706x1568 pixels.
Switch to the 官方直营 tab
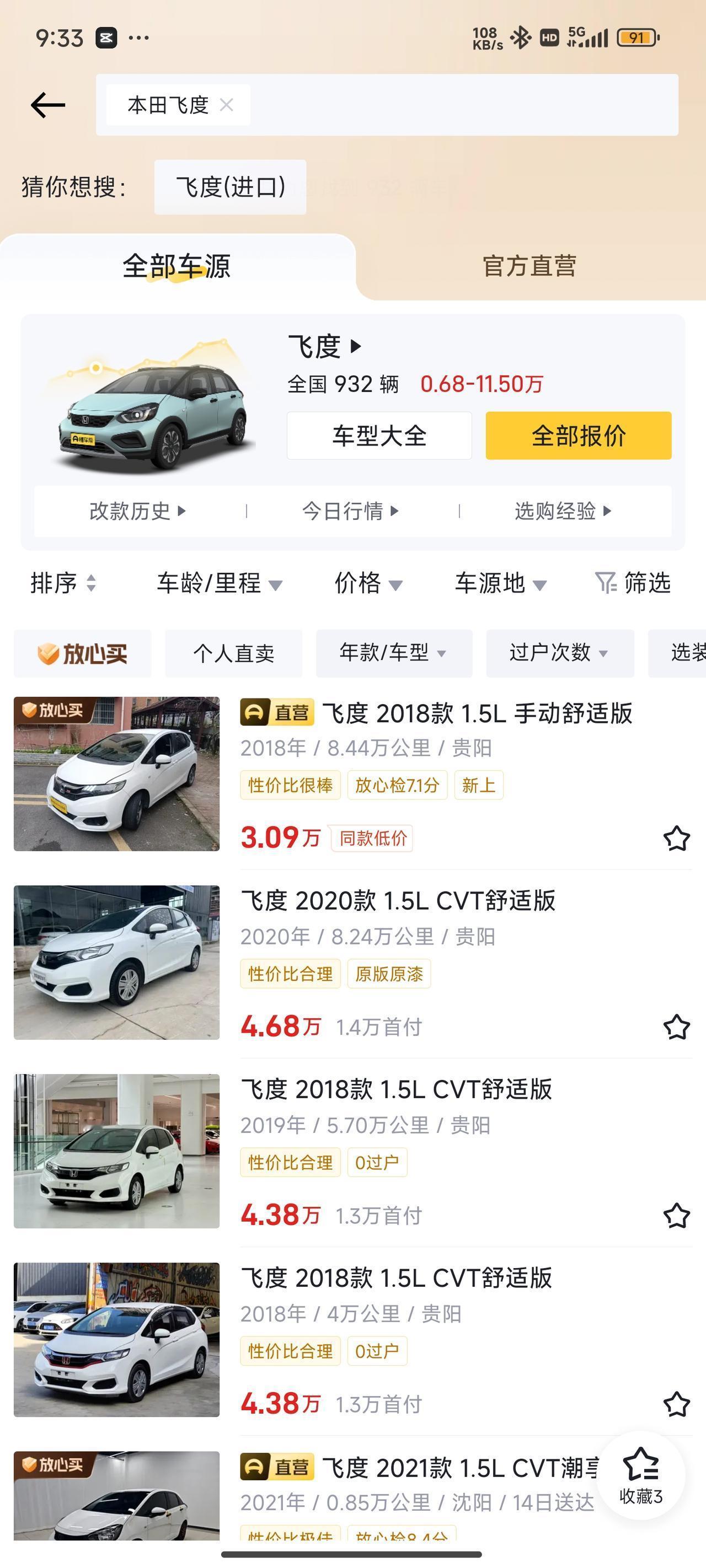tap(529, 267)
